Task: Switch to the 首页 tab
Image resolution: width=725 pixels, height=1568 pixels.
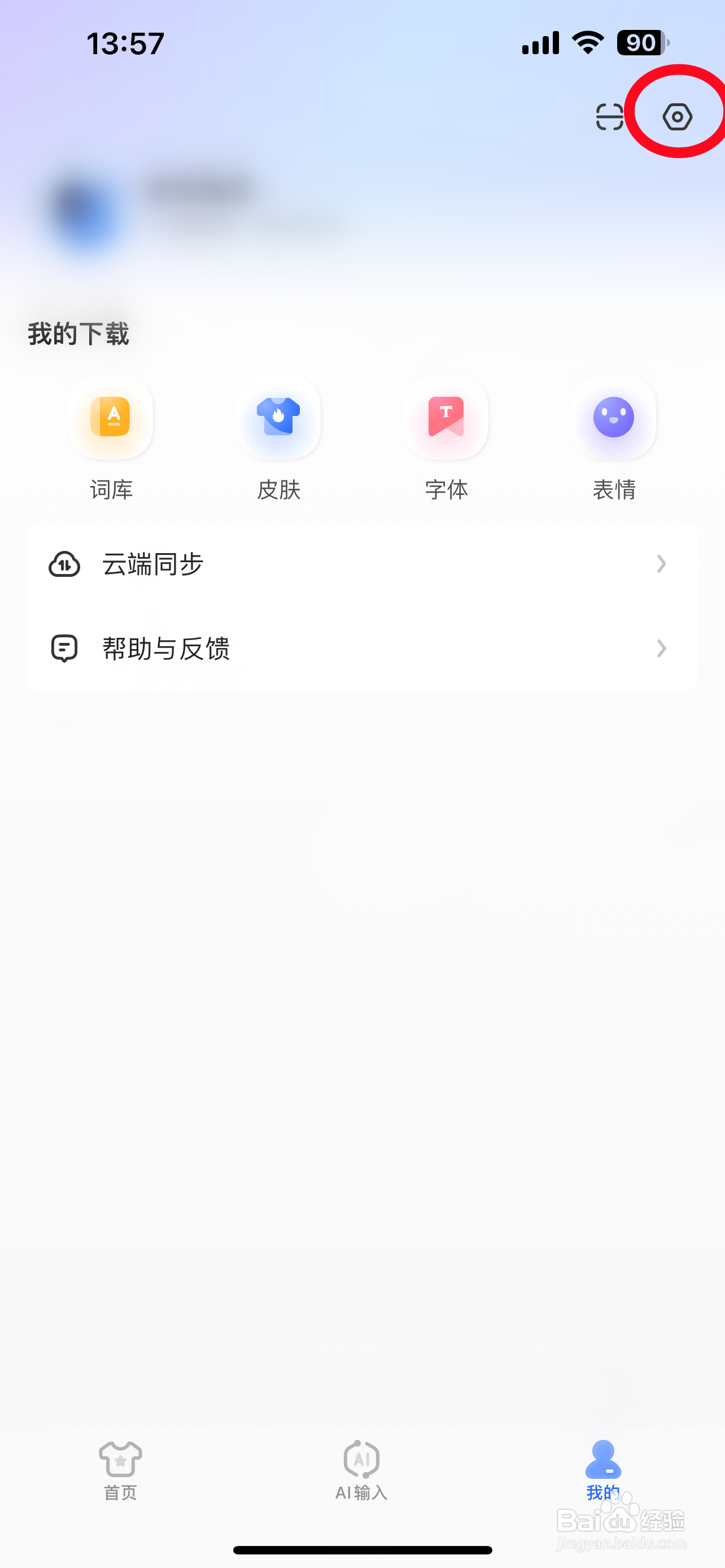Action: pyautogui.click(x=120, y=1469)
